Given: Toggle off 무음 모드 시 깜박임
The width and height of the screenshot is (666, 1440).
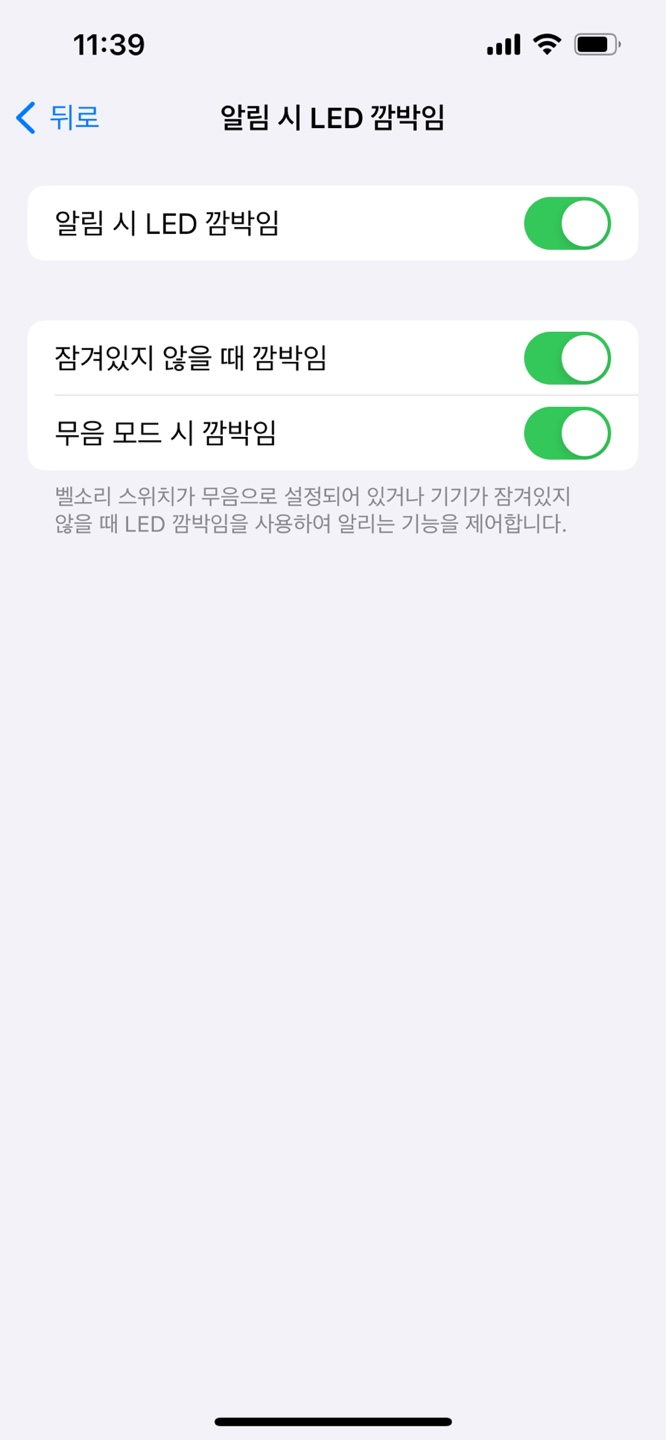Looking at the screenshot, I should pyautogui.click(x=566, y=433).
